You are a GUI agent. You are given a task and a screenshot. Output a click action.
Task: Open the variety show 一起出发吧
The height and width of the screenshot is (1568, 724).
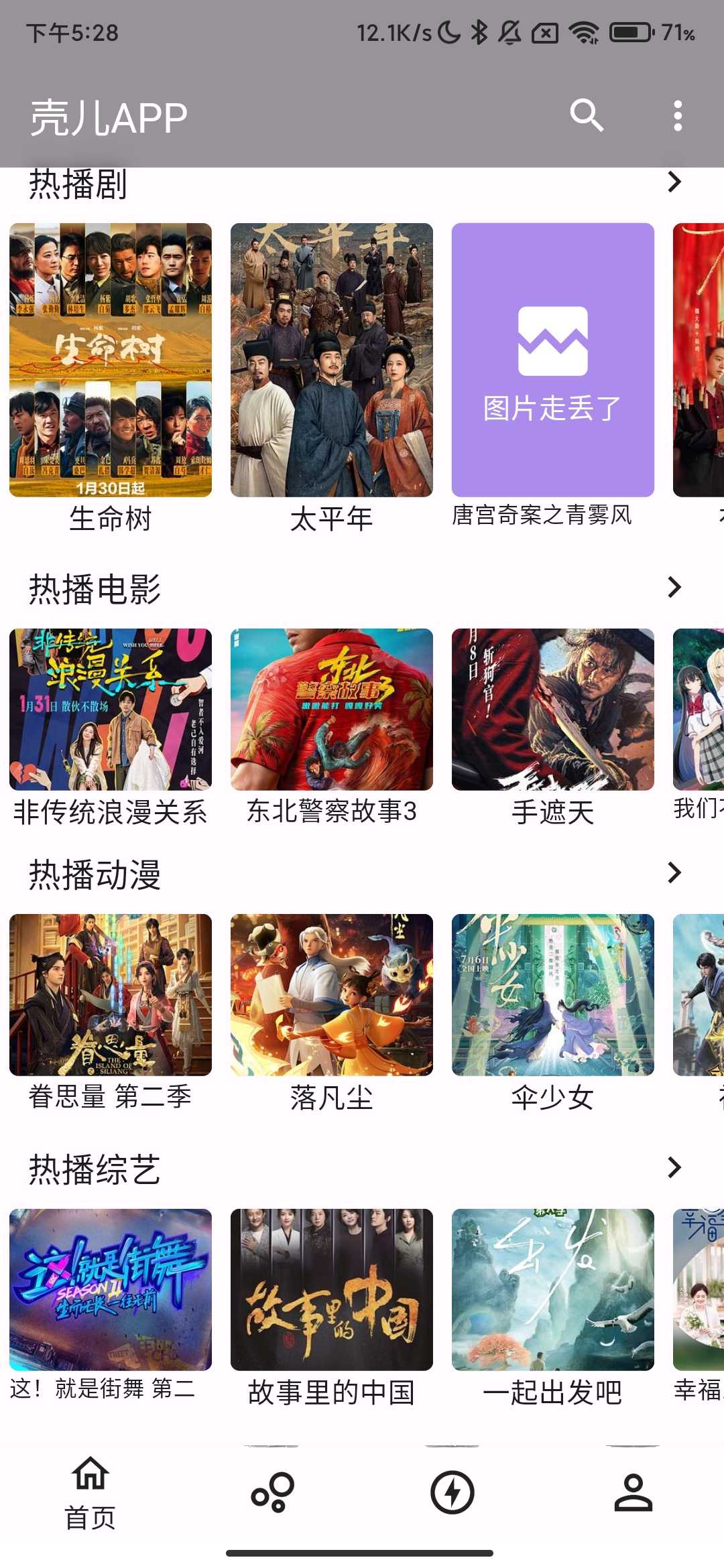553,1290
